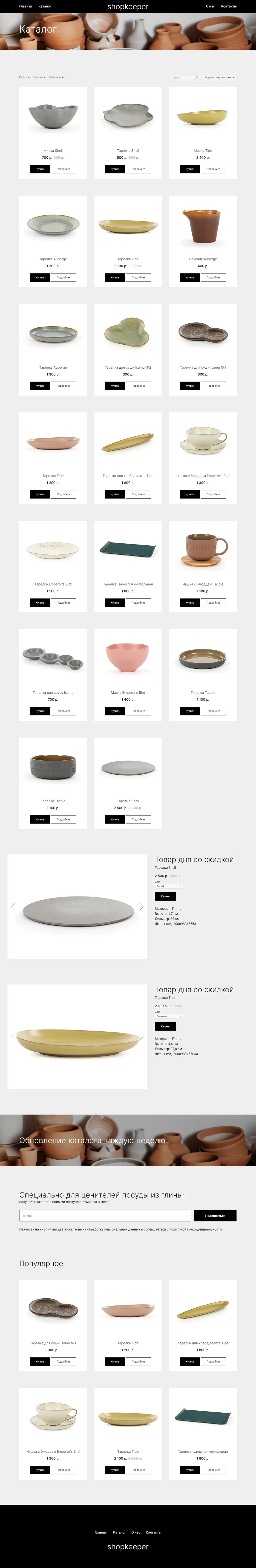Open Каталог in the top menu
The height and width of the screenshot is (1568, 256).
pyautogui.click(x=45, y=6)
